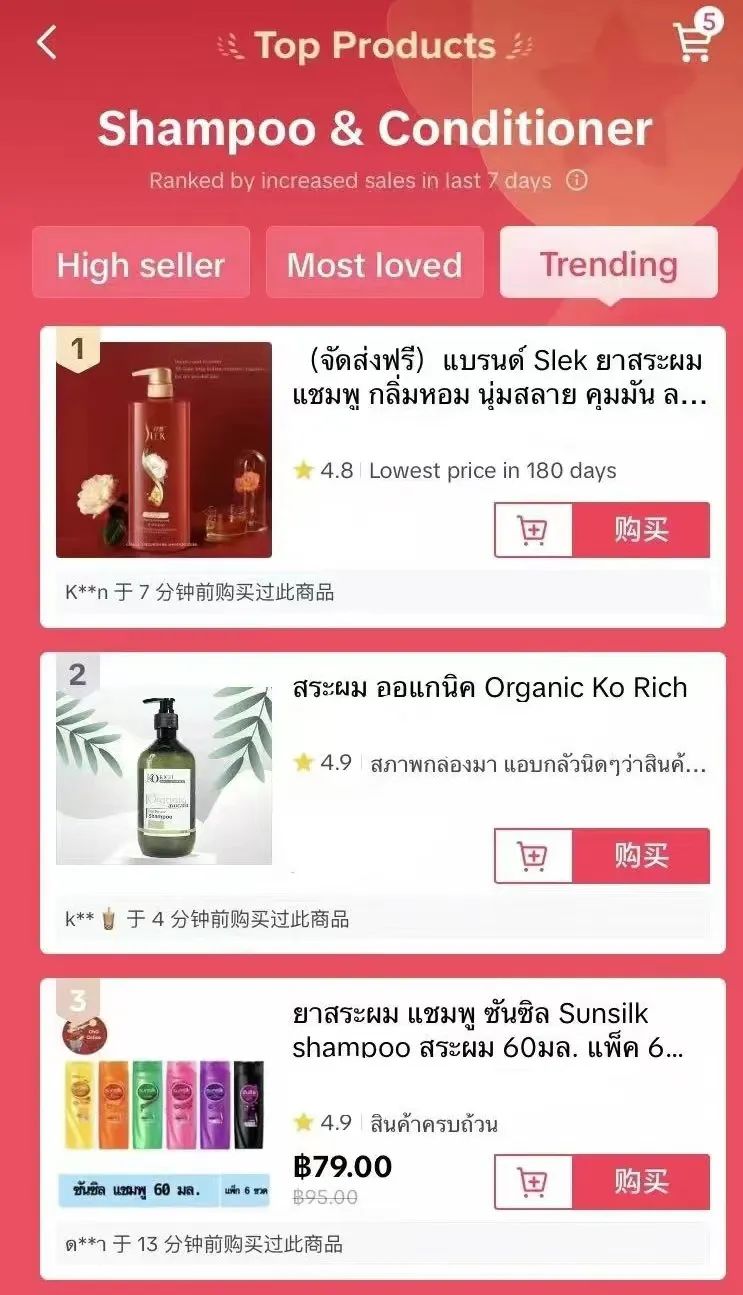The height and width of the screenshot is (1295, 743).
Task: Select the Trending tab
Action: click(x=608, y=264)
